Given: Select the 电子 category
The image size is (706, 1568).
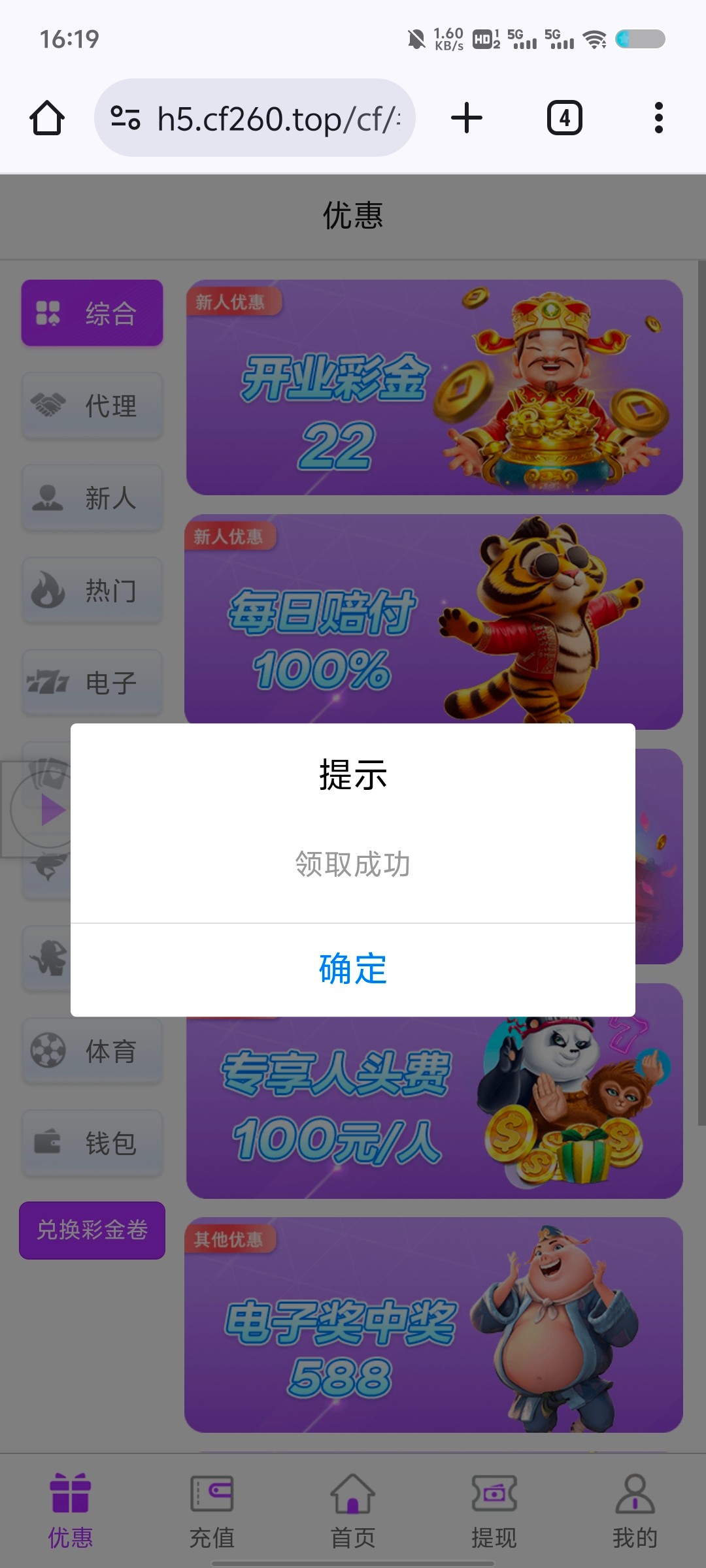Looking at the screenshot, I should pos(92,683).
